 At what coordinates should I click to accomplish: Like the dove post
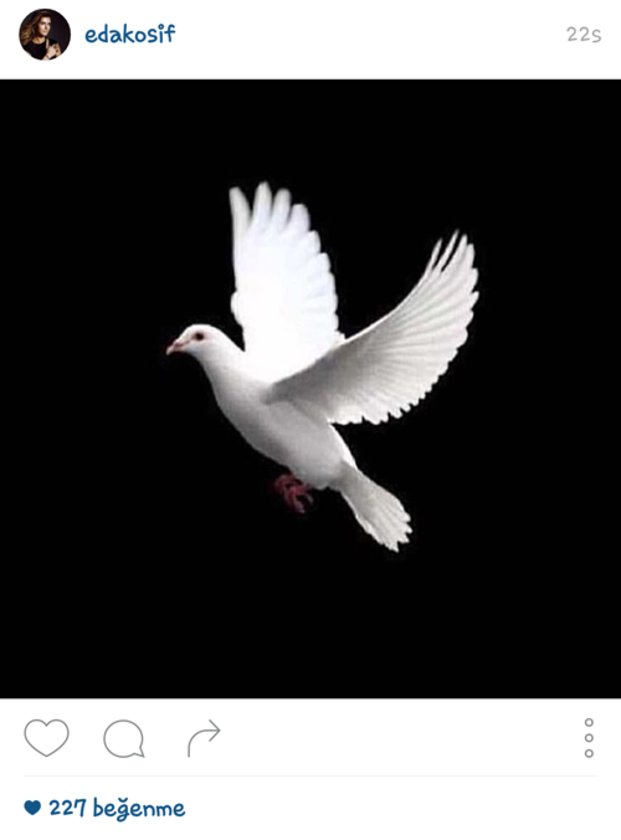[46, 738]
